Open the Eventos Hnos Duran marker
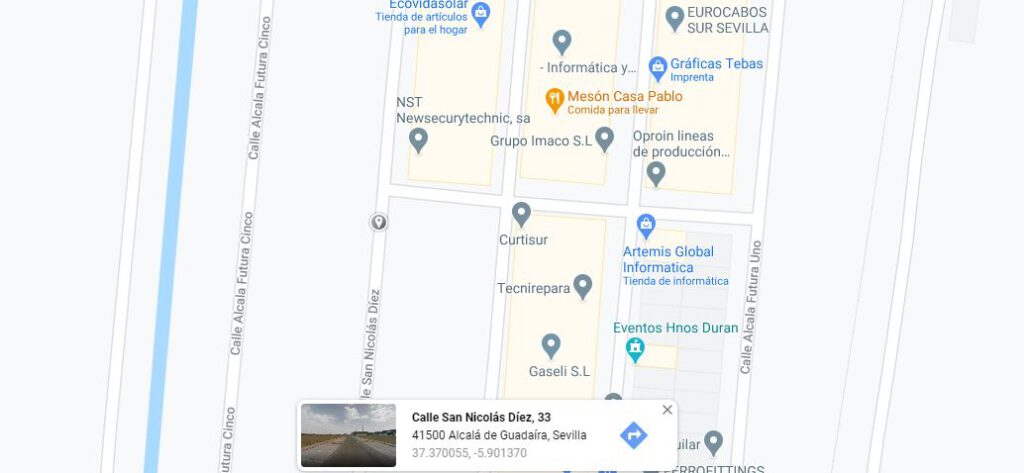Image resolution: width=1024 pixels, height=473 pixels. [x=634, y=348]
